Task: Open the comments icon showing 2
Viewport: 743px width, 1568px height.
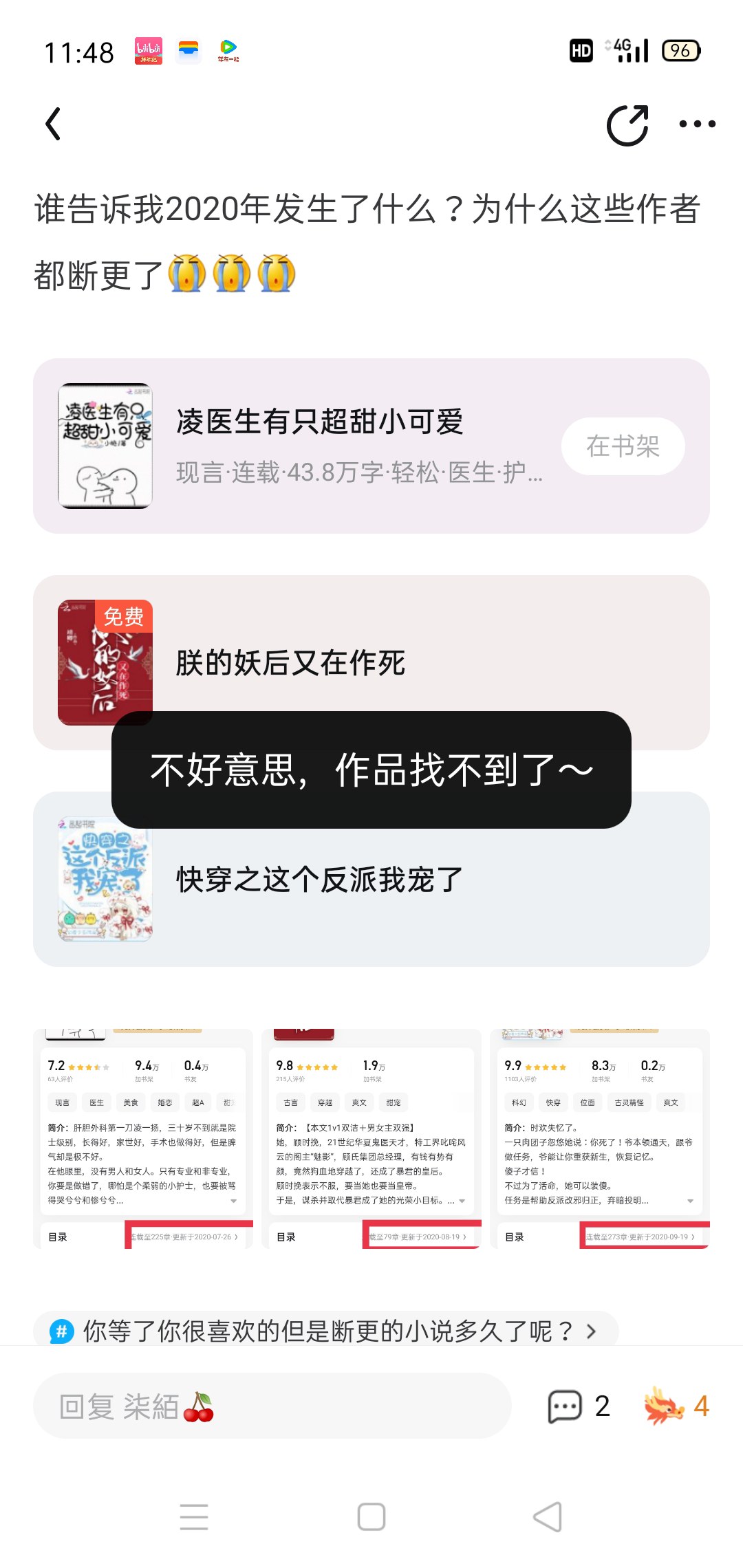Action: coord(579,1406)
